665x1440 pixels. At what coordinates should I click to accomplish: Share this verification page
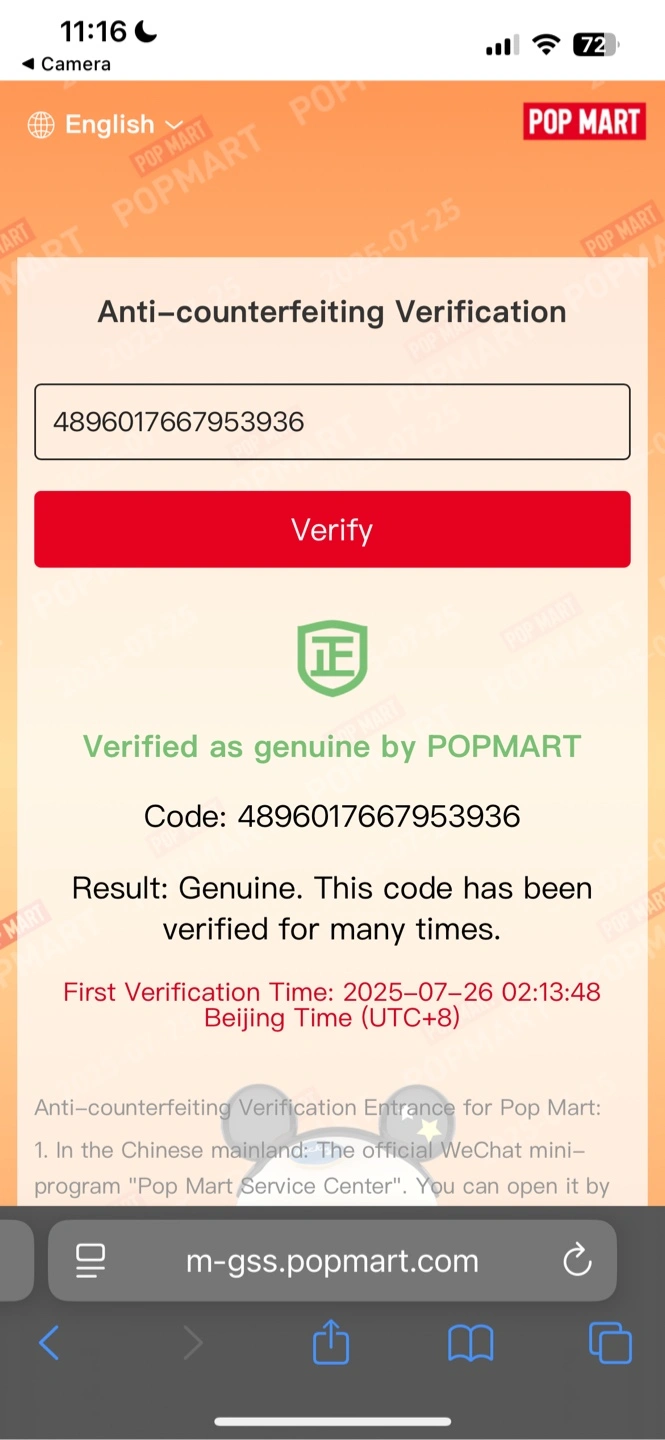coord(331,1342)
